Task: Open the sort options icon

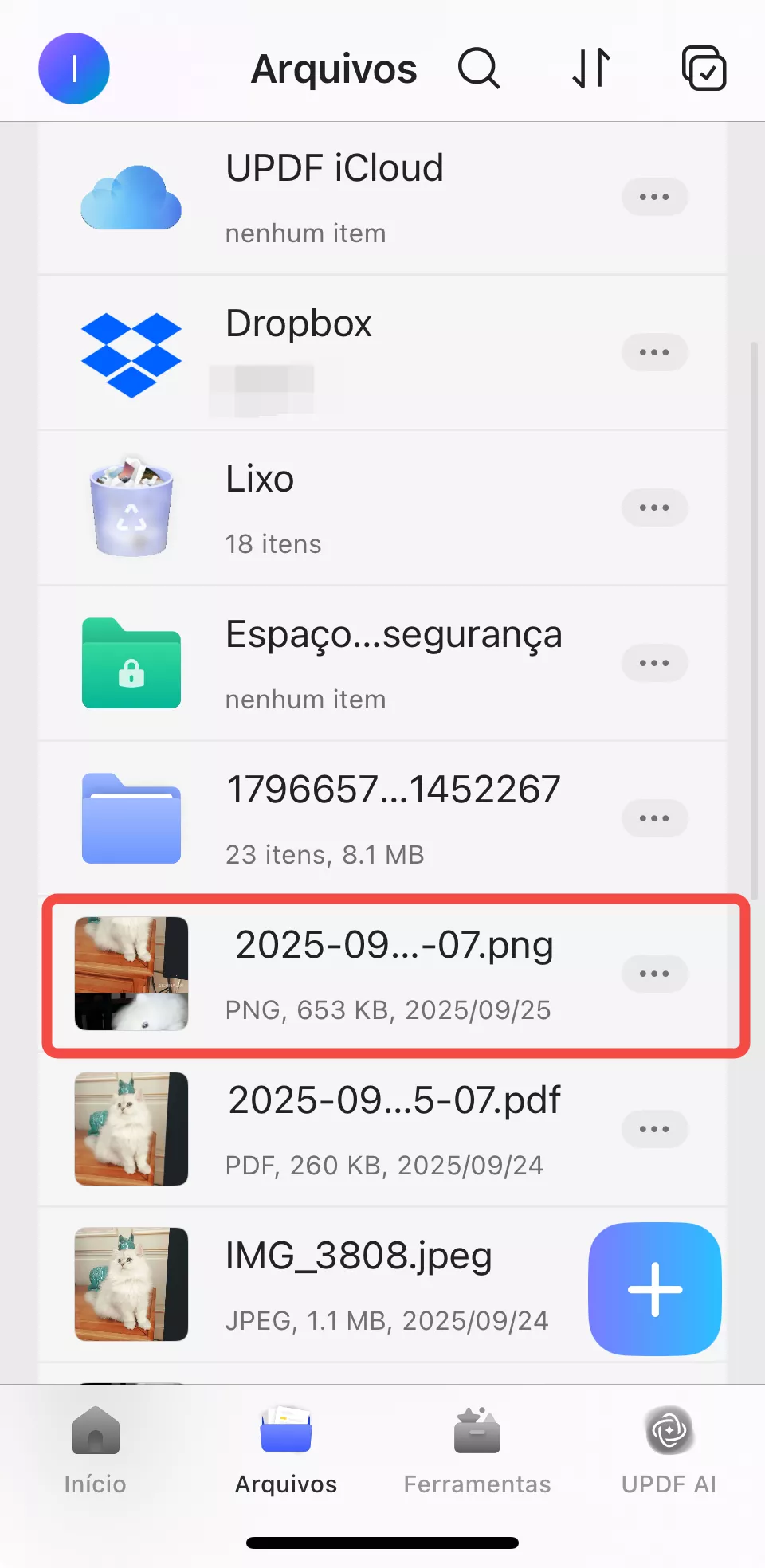Action: [591, 69]
